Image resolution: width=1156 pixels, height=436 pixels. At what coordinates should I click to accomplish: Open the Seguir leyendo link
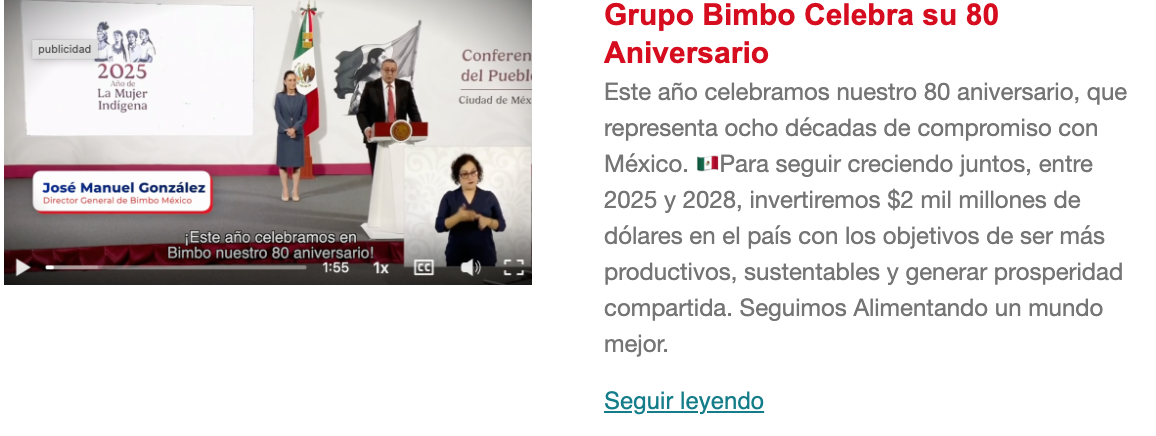click(683, 401)
